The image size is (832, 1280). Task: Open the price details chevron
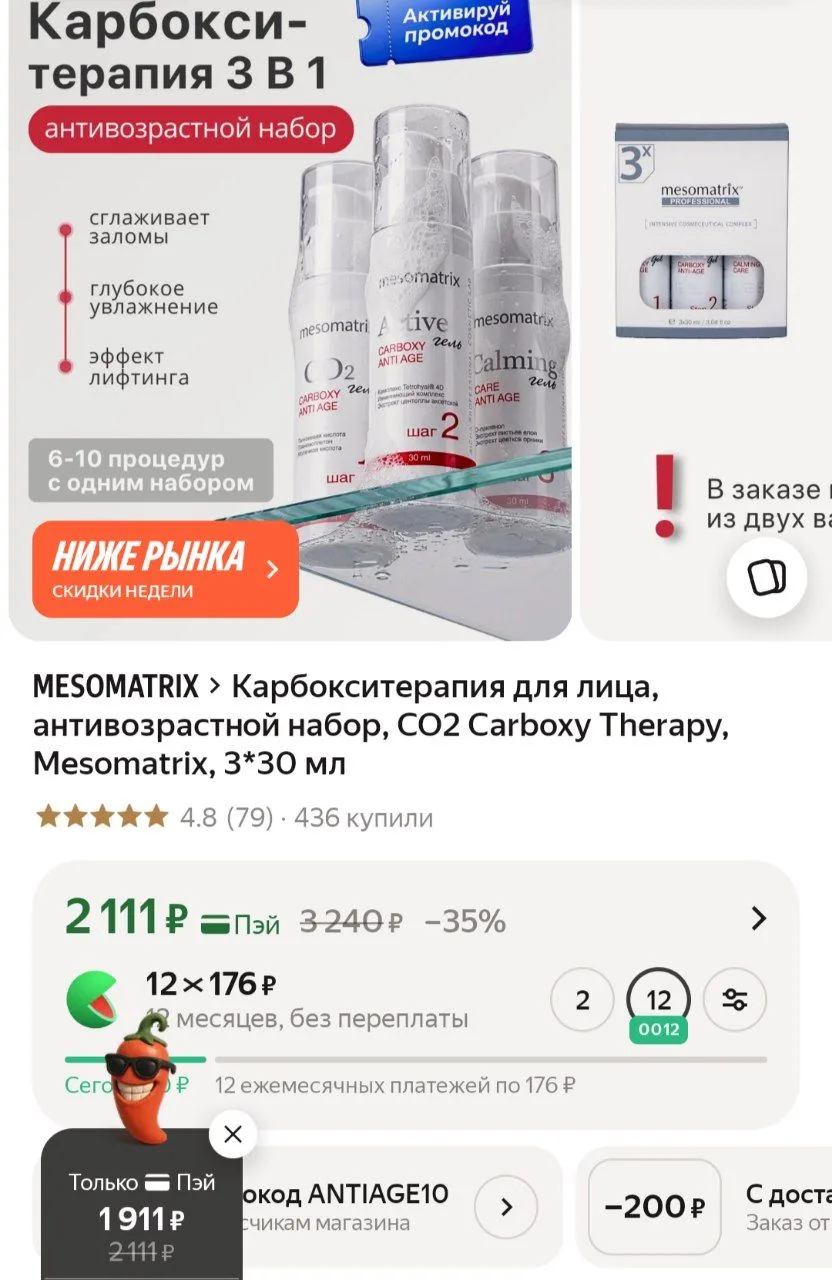coord(759,918)
